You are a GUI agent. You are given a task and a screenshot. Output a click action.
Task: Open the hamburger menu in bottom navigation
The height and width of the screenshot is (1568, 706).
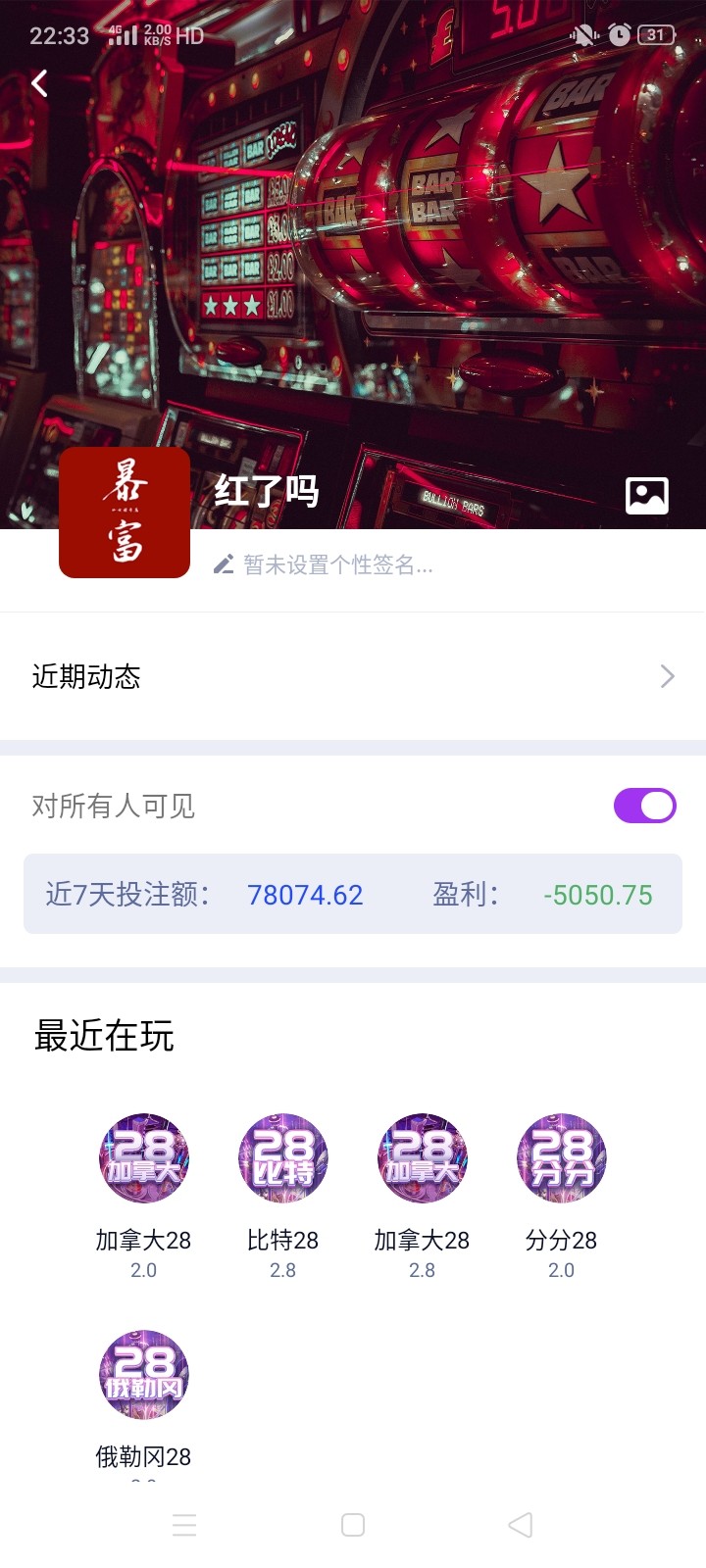[184, 1525]
